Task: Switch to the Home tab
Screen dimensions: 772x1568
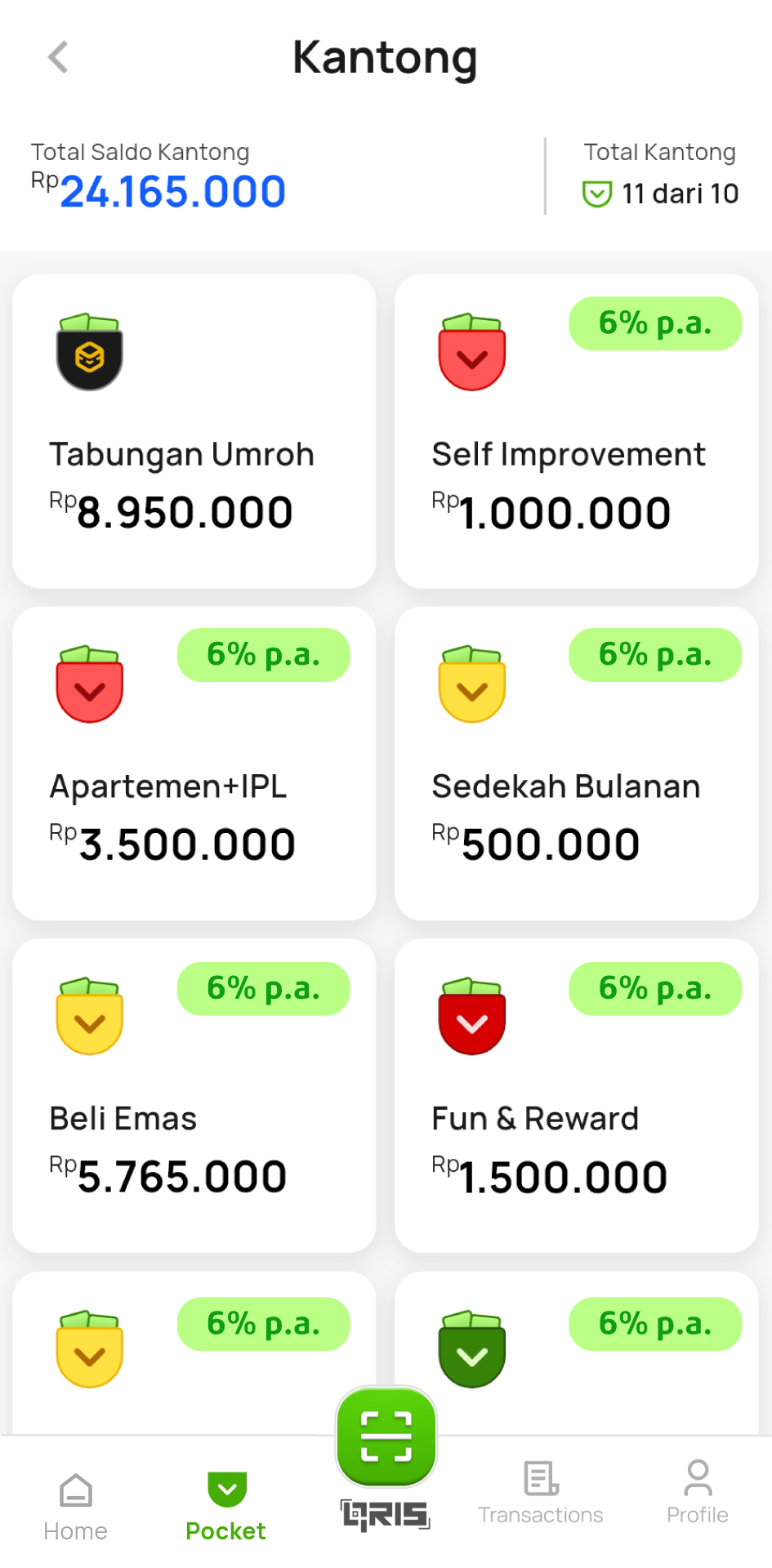Action: 74,1501
